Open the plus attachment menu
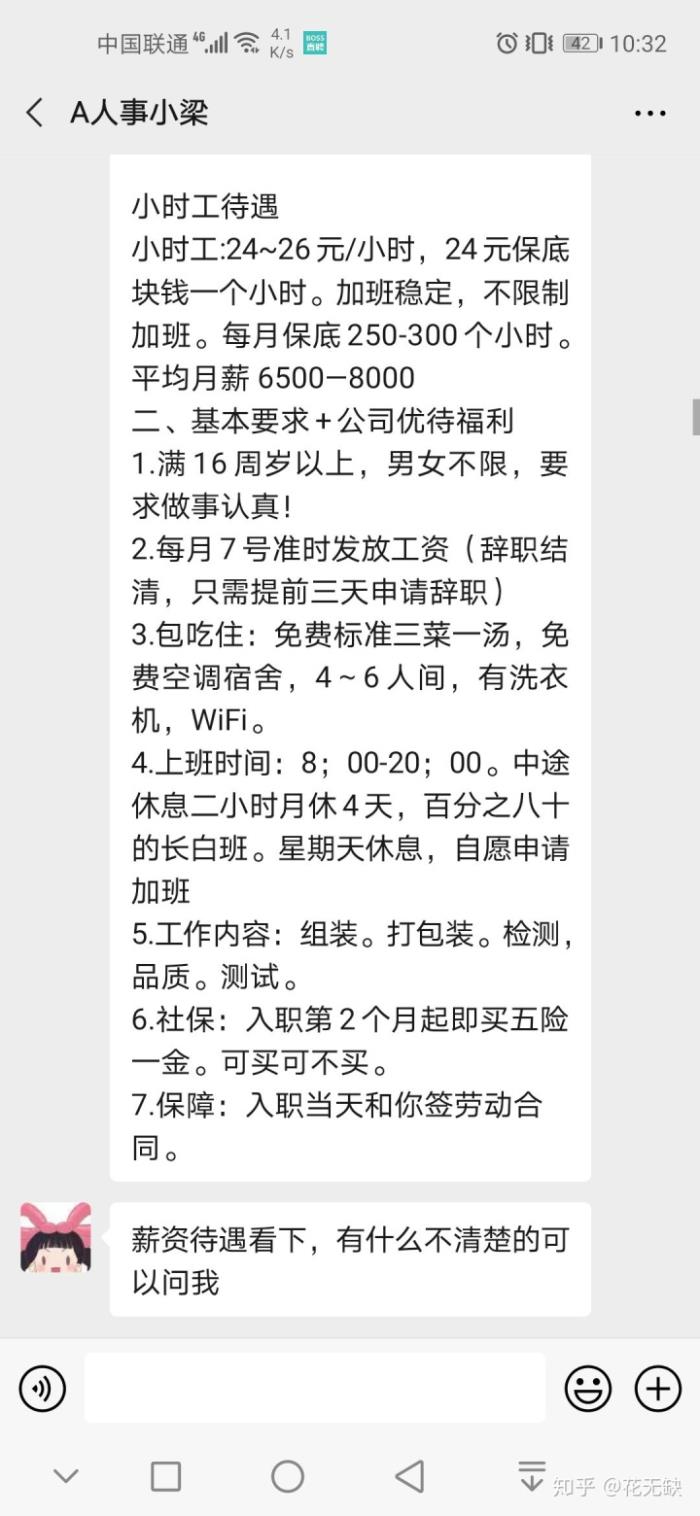Viewport: 700px width, 1516px height. (658, 1388)
